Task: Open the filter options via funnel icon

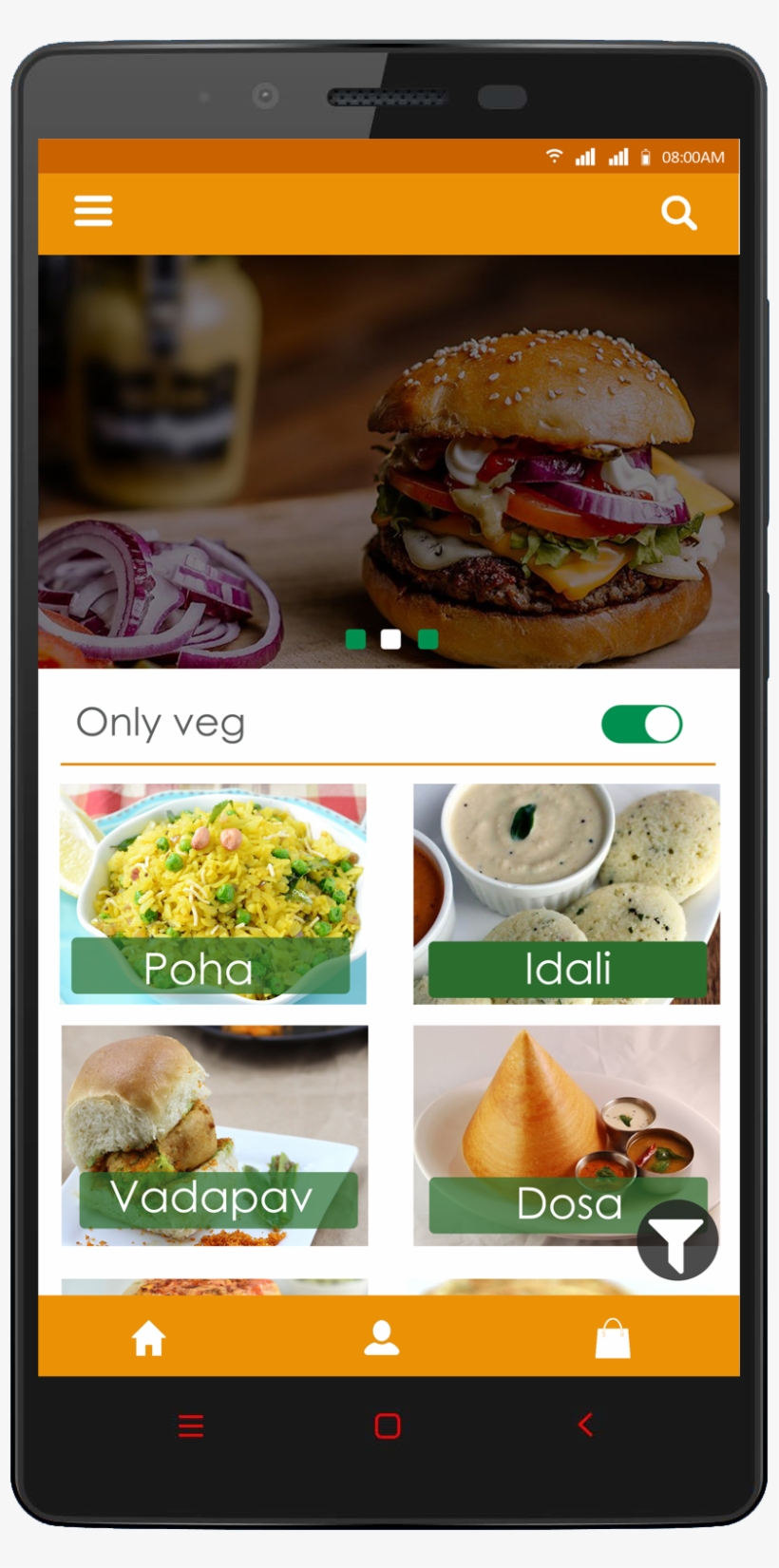Action: pos(676,1239)
